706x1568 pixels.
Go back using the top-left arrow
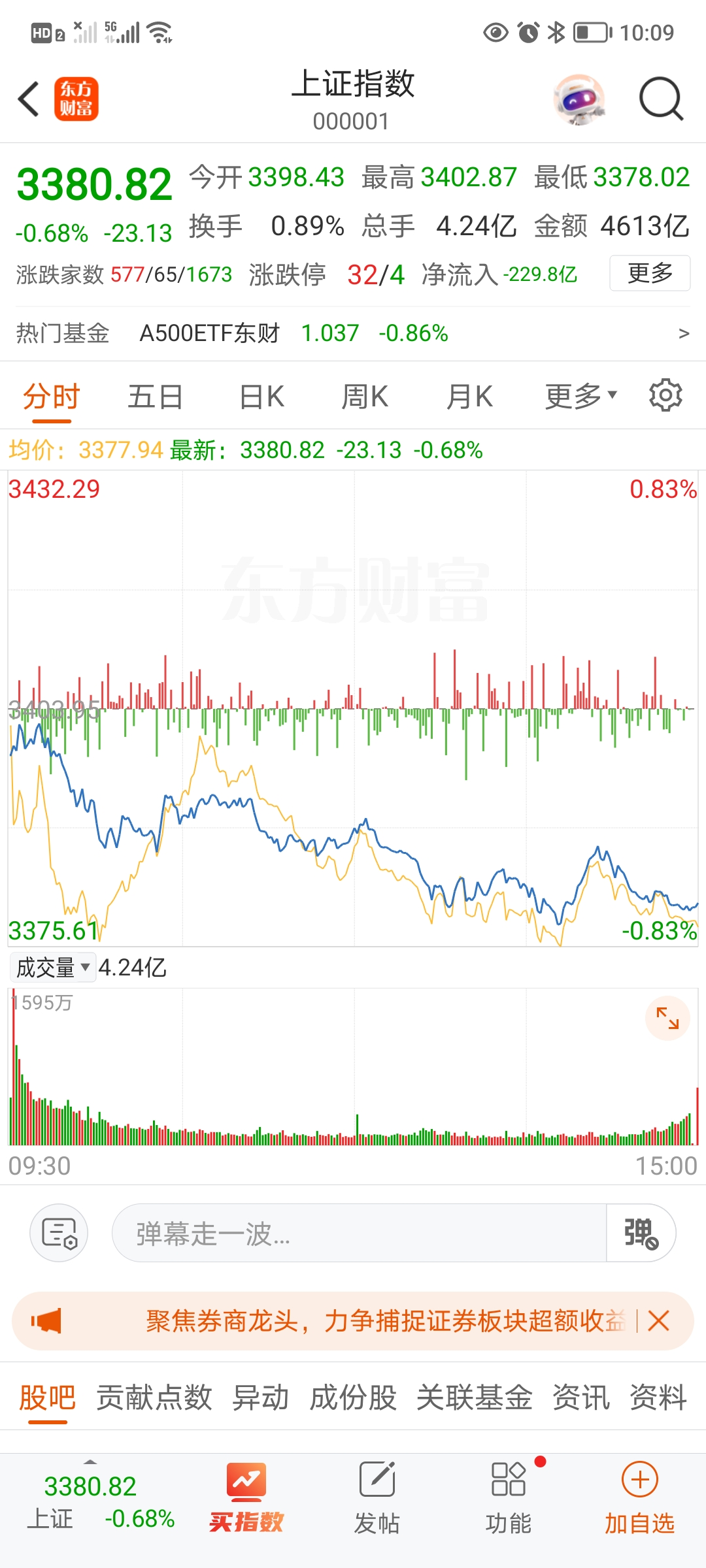click(29, 99)
